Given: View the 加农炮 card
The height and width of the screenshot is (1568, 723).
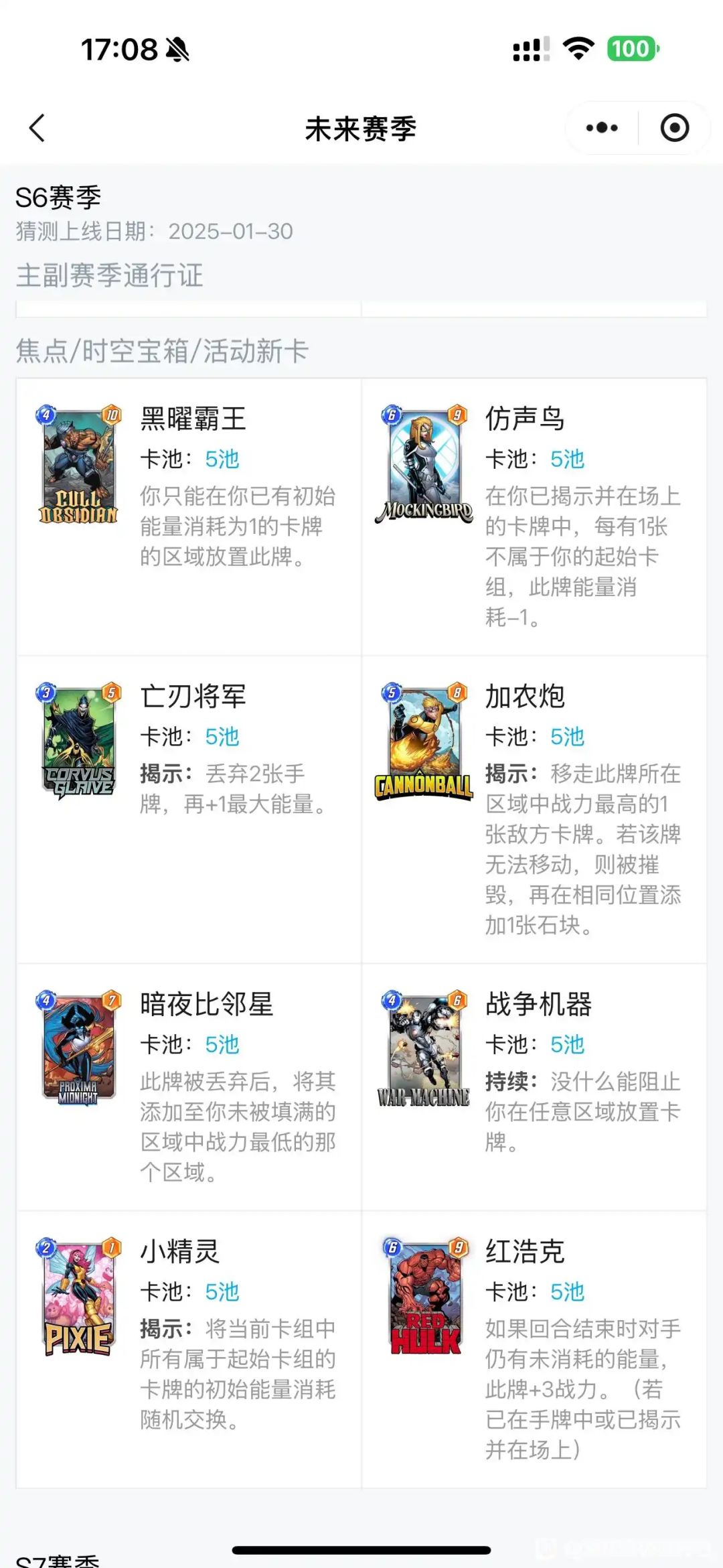Looking at the screenshot, I should click(x=534, y=810).
